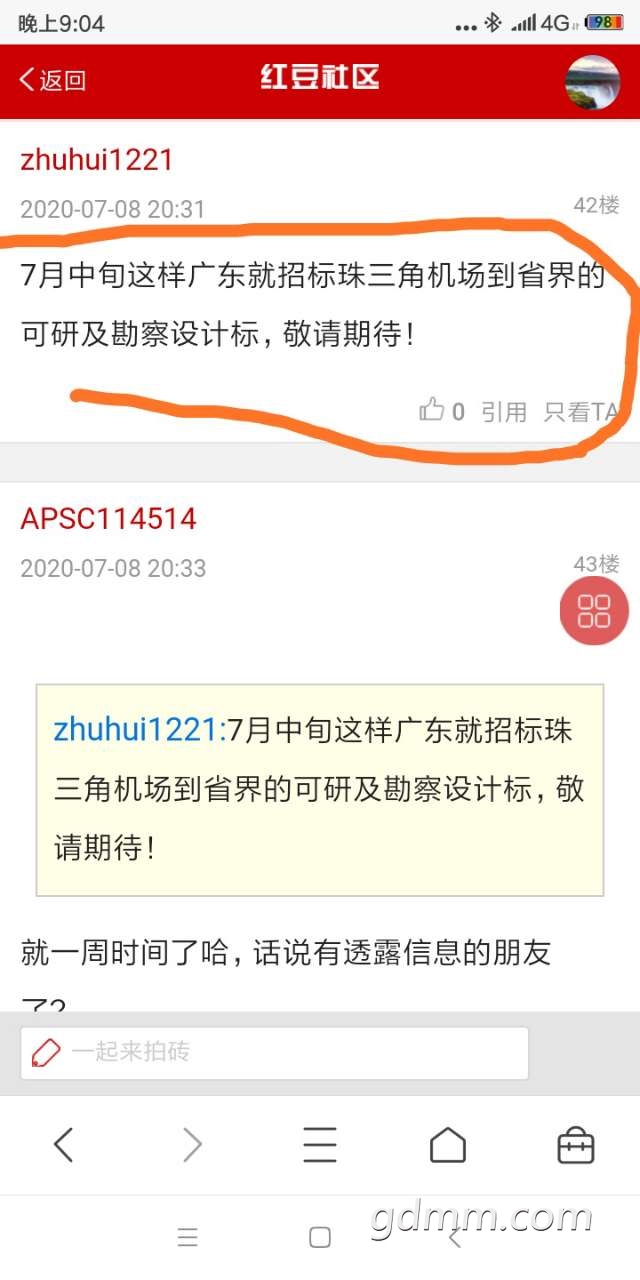Filter to only zhuhui1221's posts with 只看TA
The height and width of the screenshot is (1280, 640).
(580, 411)
